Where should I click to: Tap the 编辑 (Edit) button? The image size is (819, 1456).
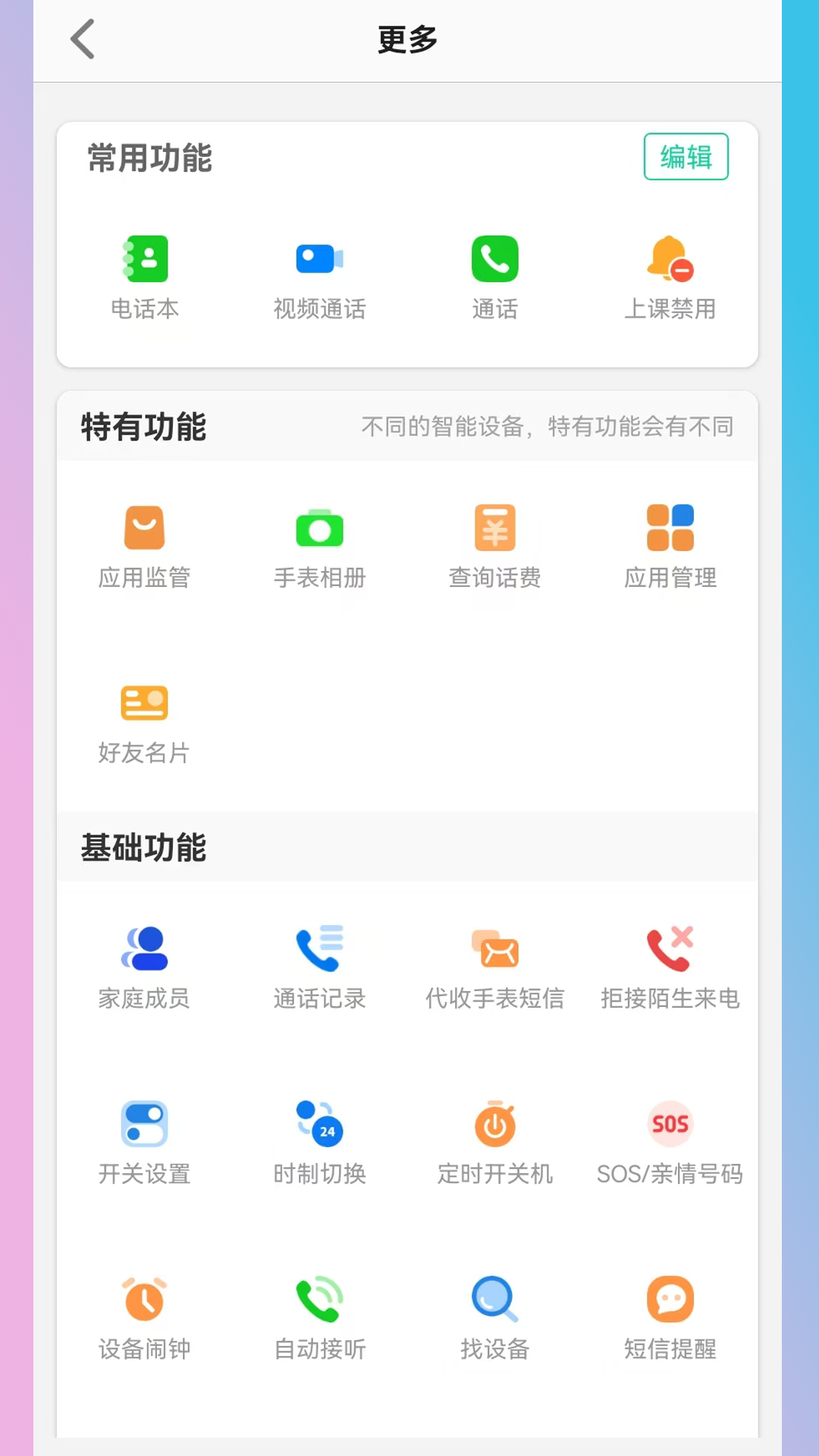[686, 157]
